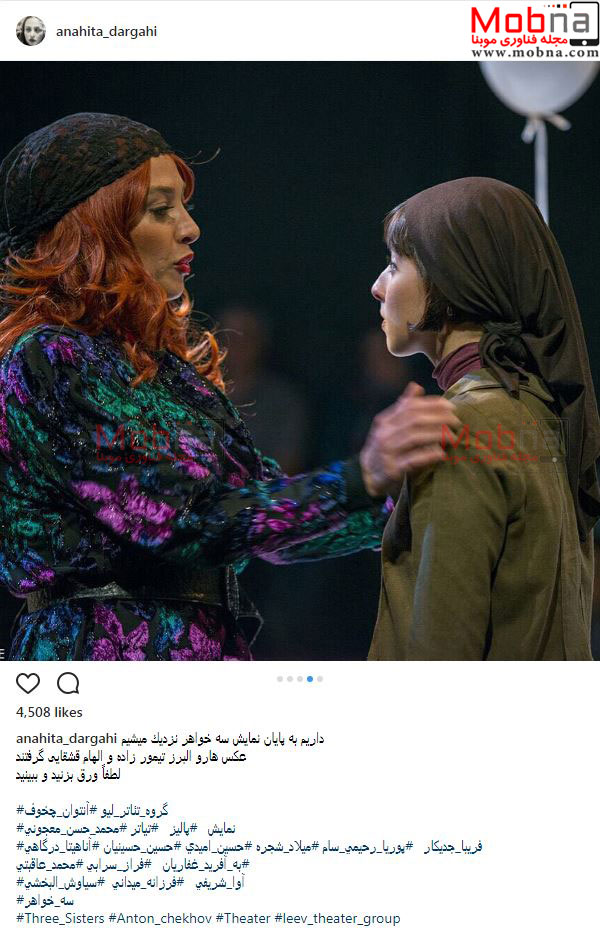Open anahita_dargahi's profile picture at top

(30, 31)
